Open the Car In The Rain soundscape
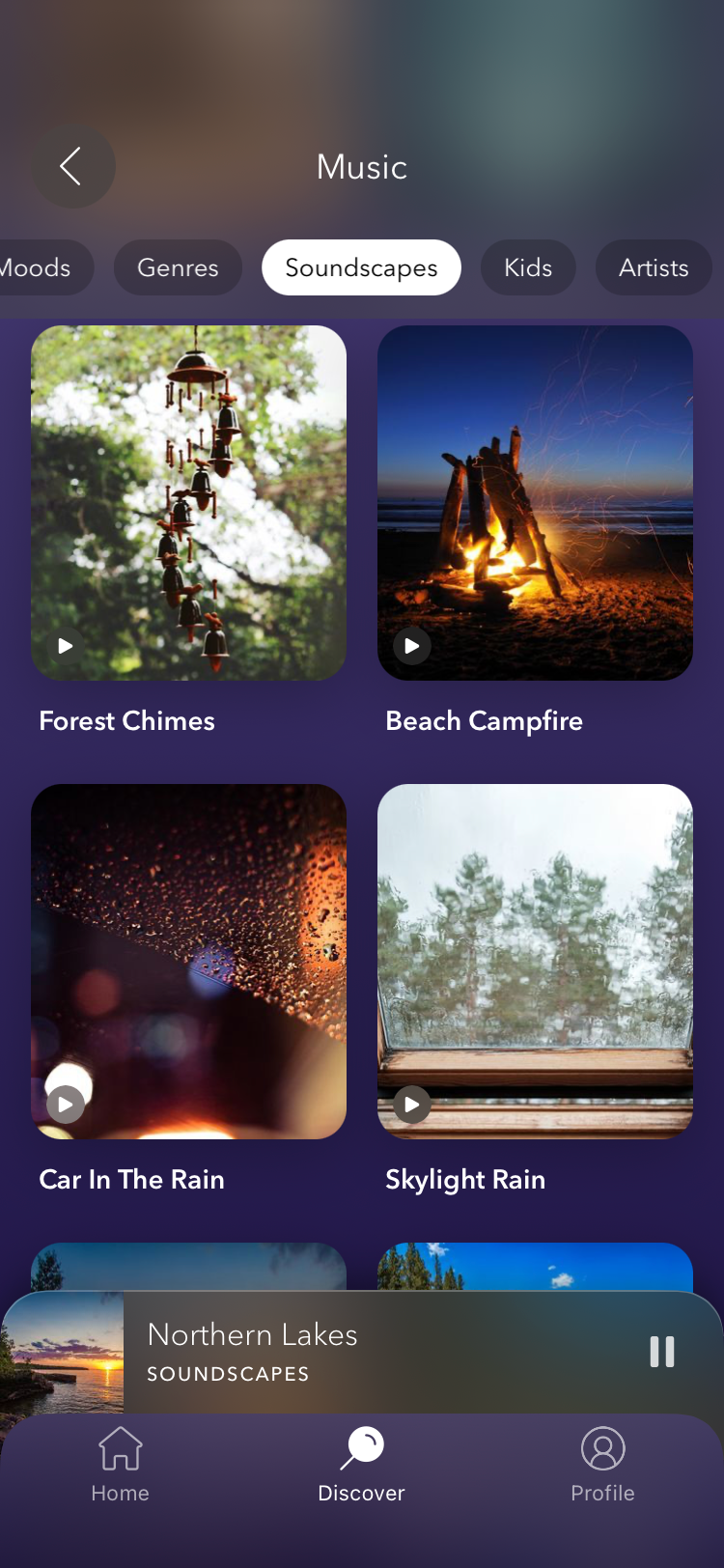 [188, 962]
